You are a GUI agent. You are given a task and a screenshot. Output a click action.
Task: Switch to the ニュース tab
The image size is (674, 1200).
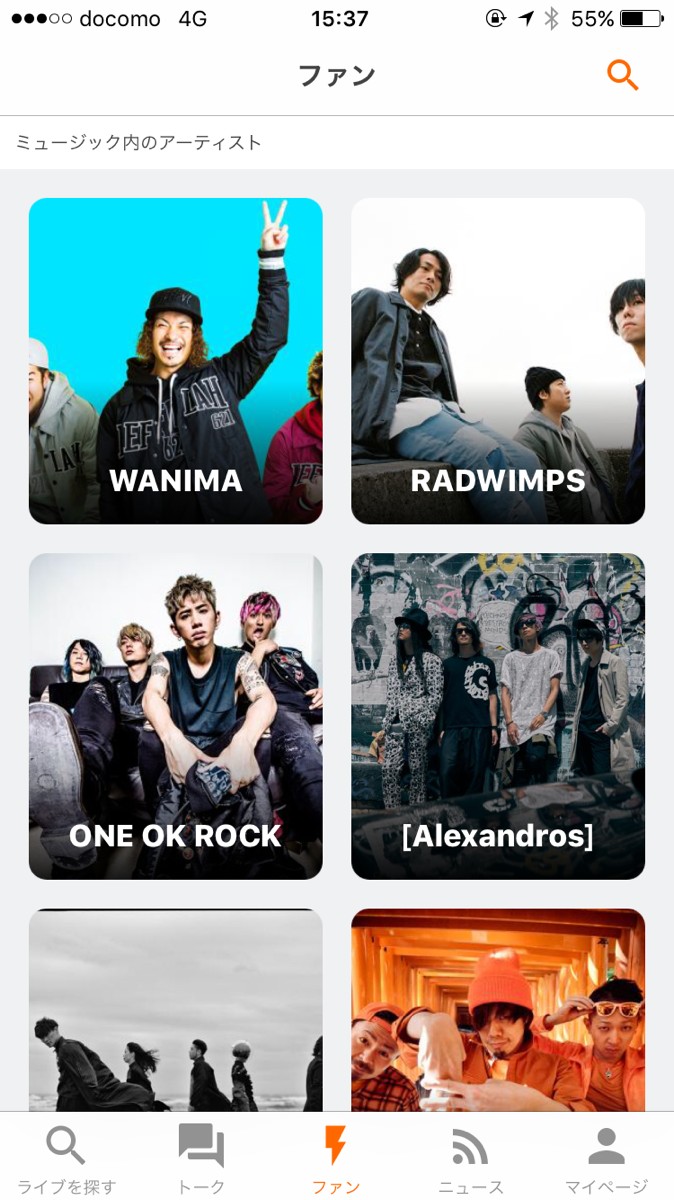471,1158
